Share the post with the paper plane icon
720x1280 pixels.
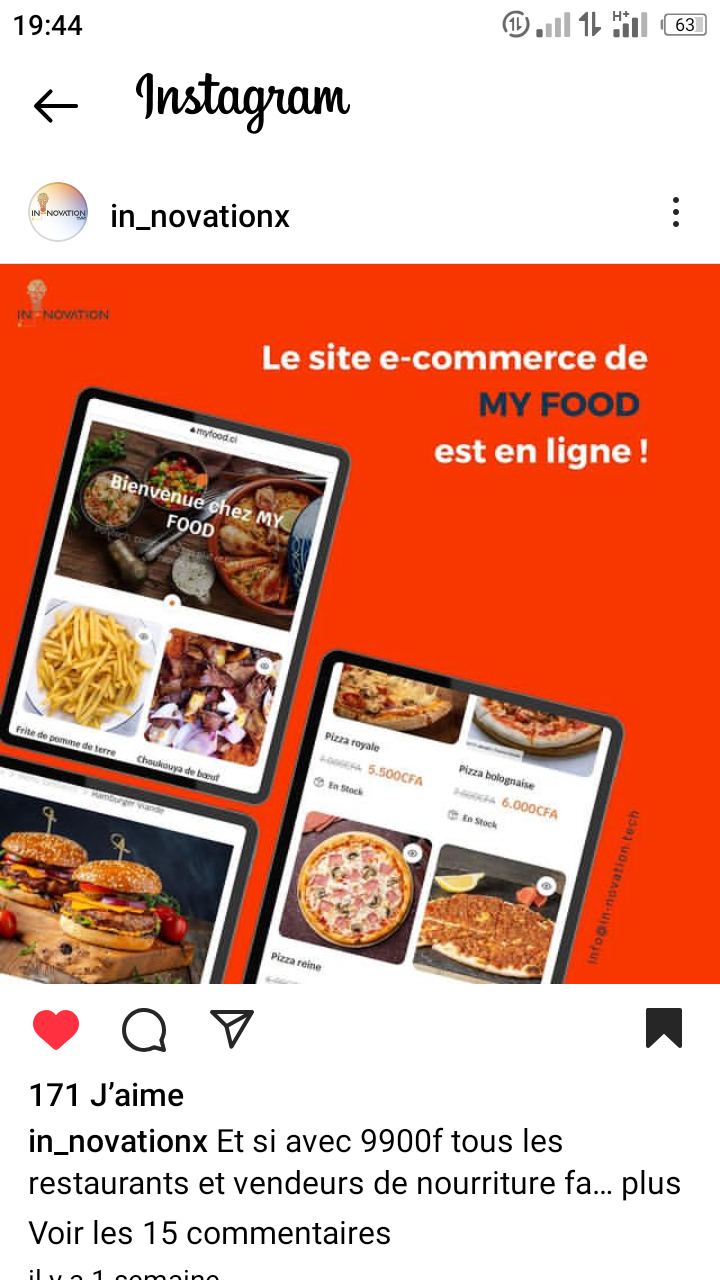click(x=232, y=1028)
